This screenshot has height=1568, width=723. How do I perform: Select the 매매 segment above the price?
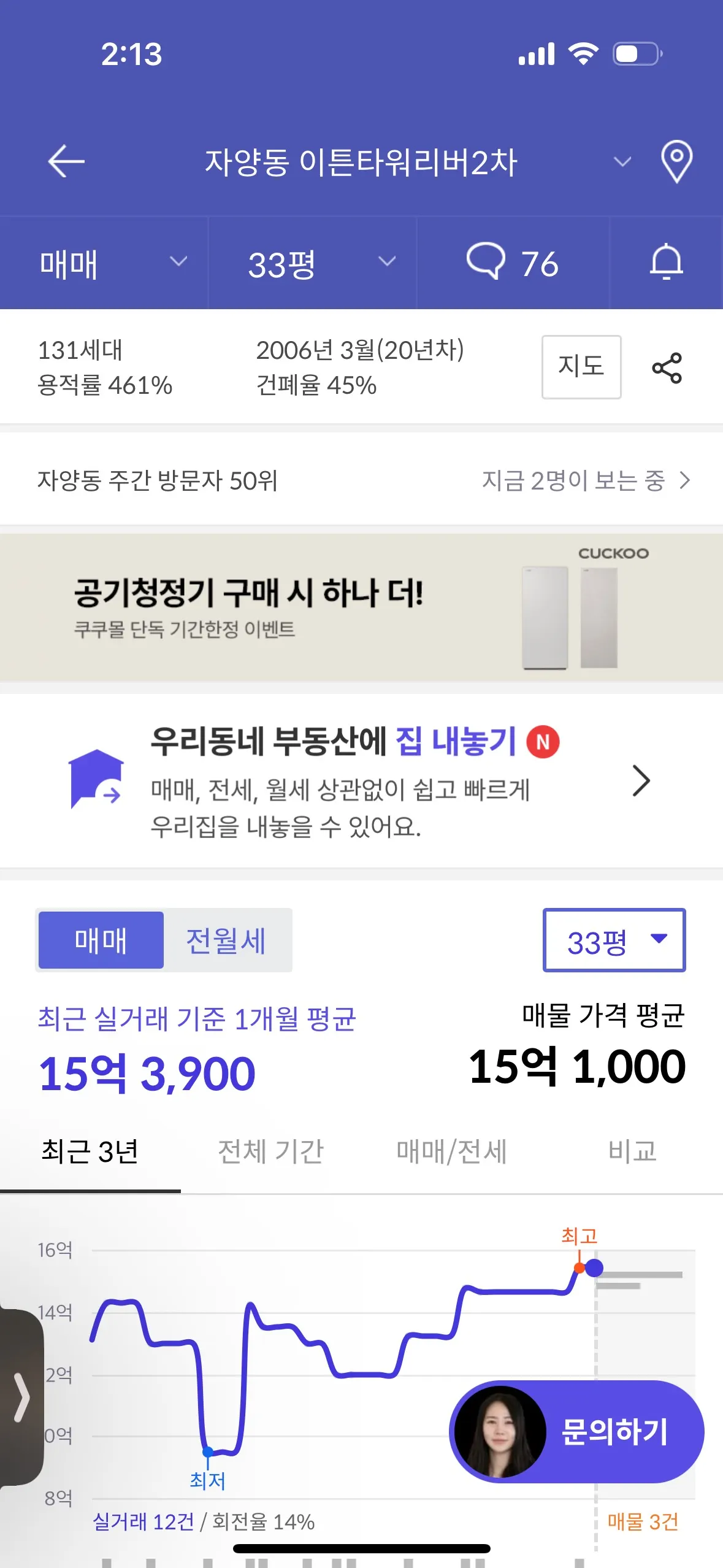click(101, 940)
